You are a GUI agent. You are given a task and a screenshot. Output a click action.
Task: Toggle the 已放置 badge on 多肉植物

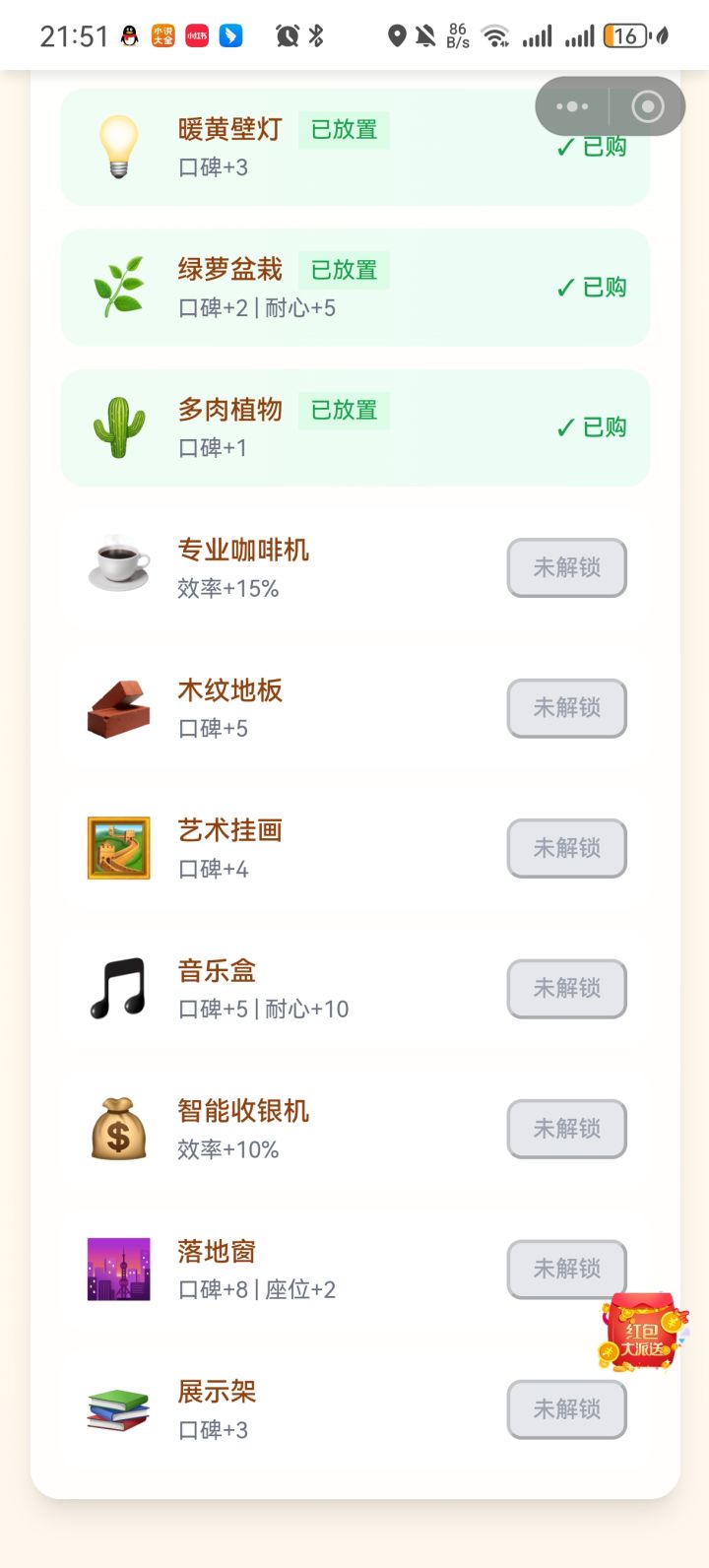(x=343, y=411)
